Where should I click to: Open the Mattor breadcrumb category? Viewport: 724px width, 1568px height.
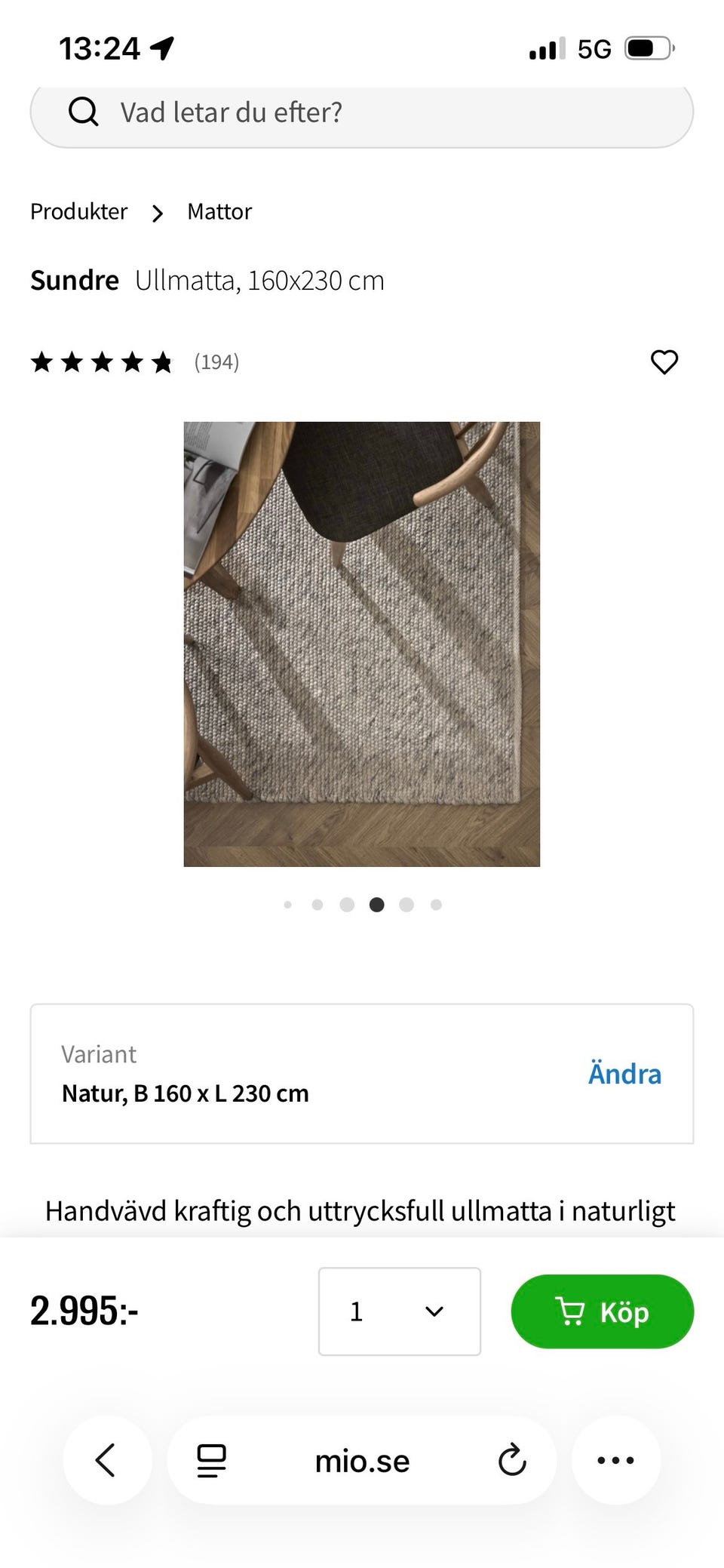click(x=219, y=211)
